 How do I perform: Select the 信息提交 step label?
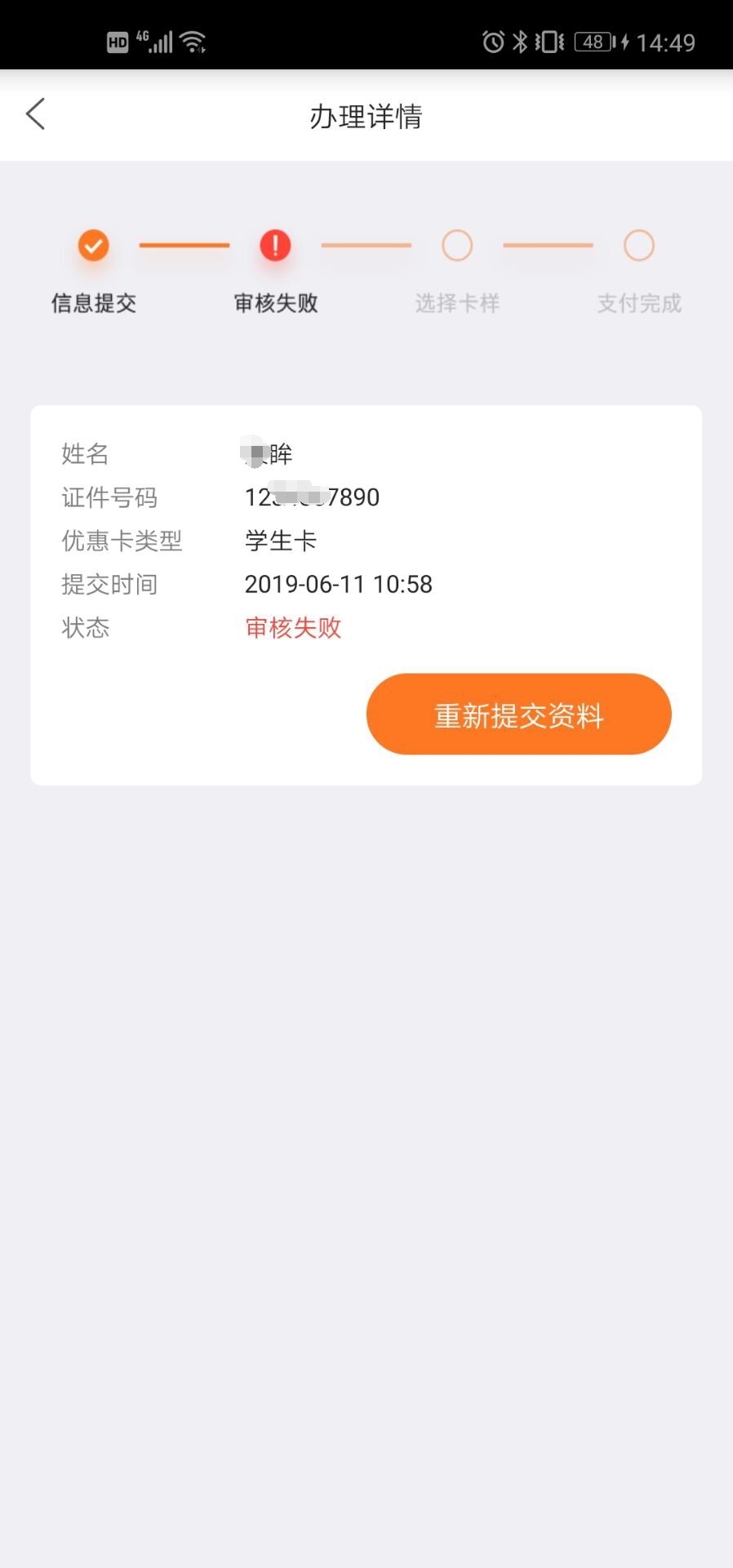93,303
